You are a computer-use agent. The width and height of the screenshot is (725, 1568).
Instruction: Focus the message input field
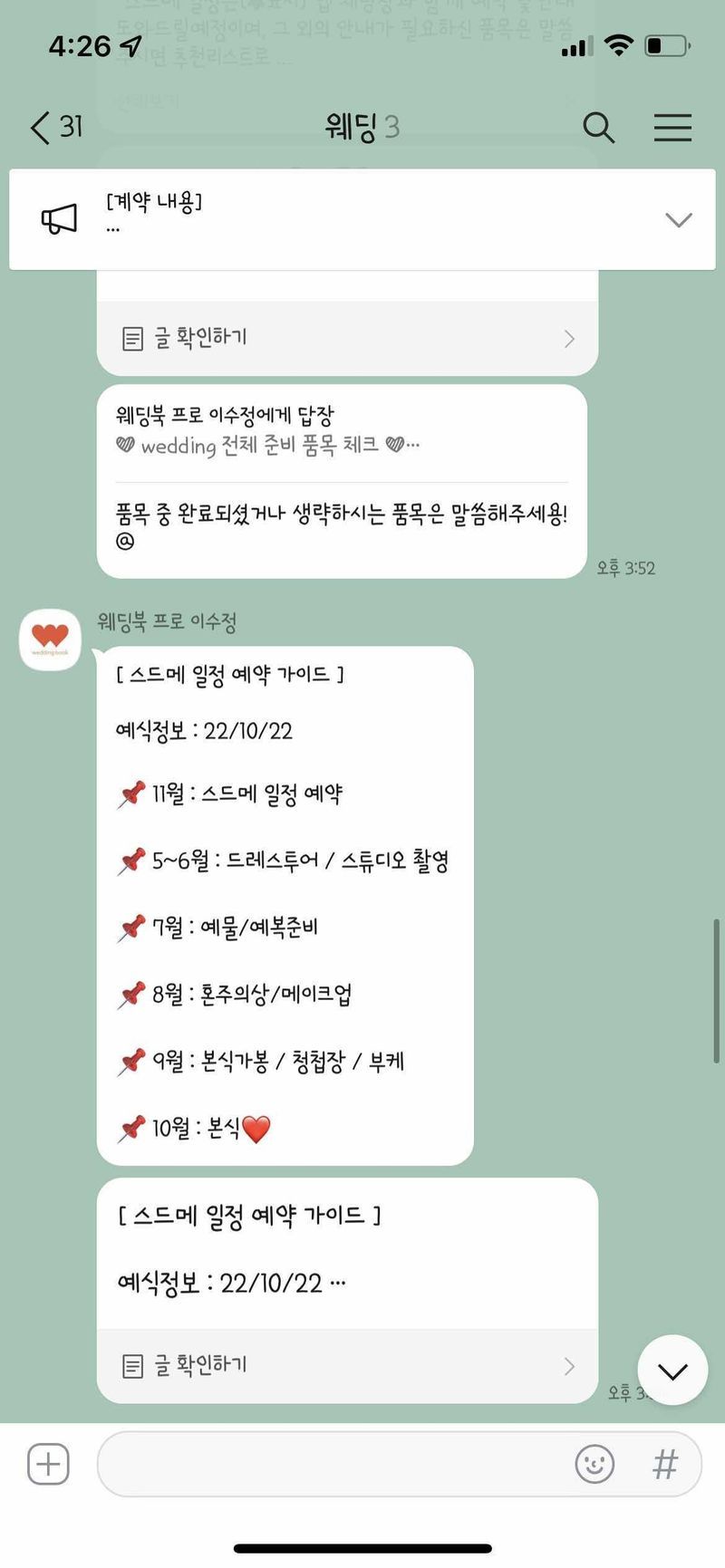click(335, 1464)
